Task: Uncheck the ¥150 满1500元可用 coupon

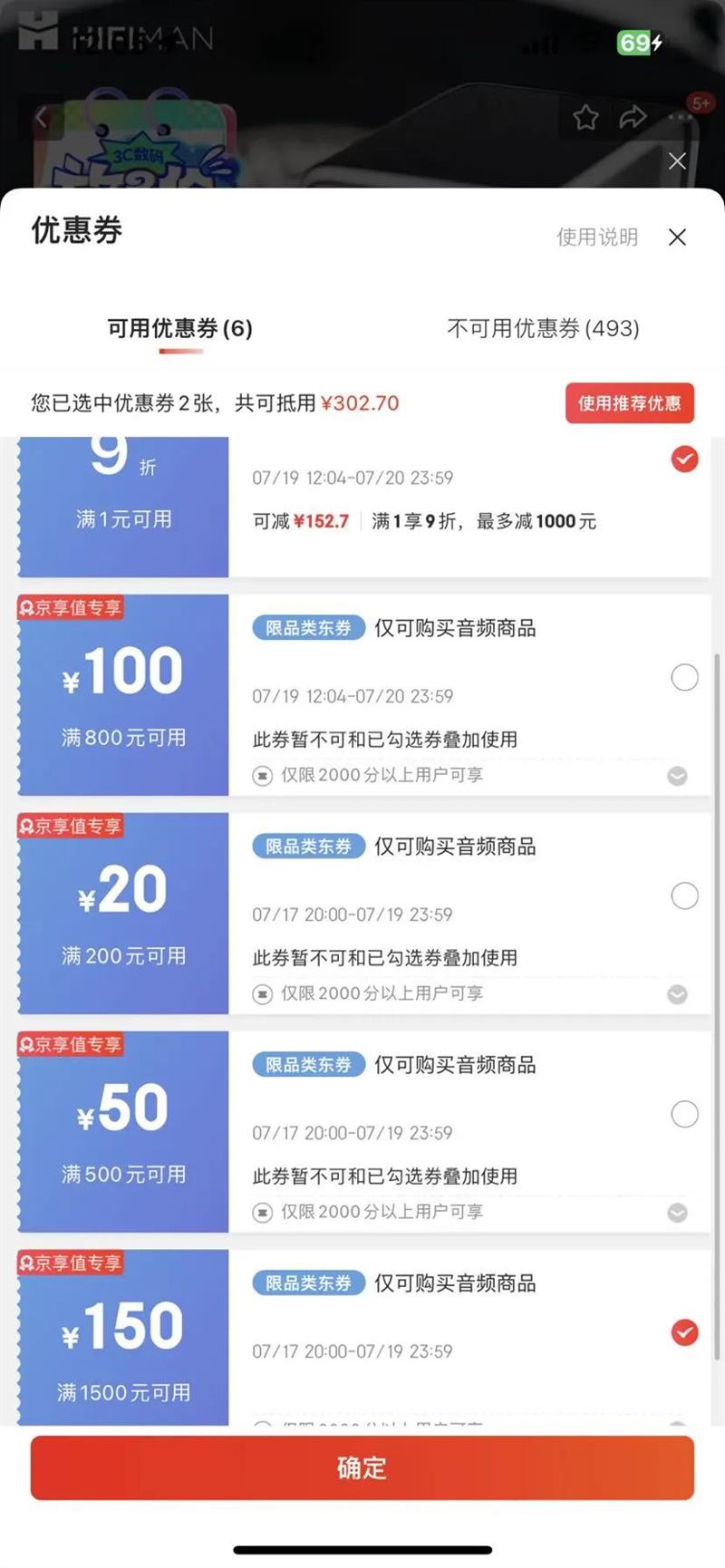Action: point(684,1332)
